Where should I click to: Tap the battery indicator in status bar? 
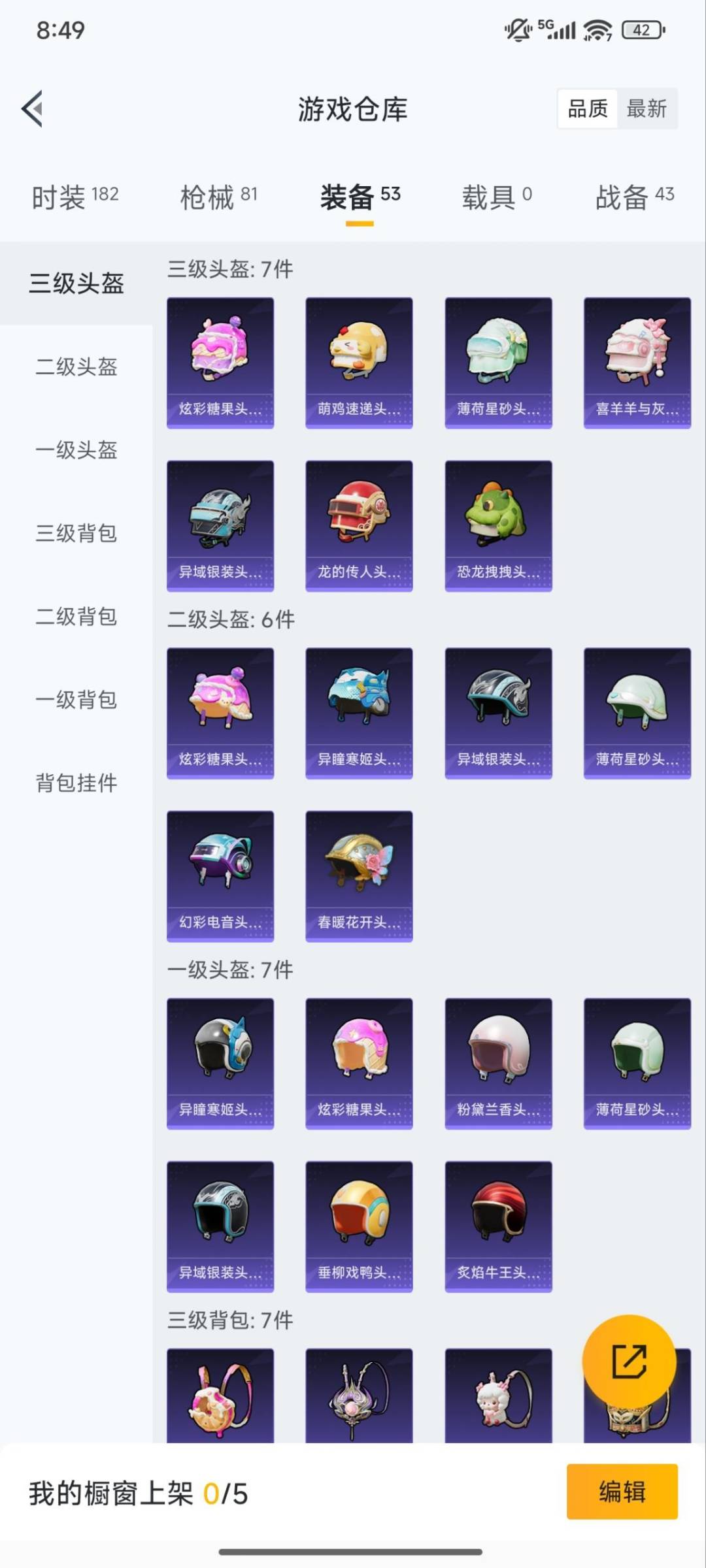(x=642, y=29)
